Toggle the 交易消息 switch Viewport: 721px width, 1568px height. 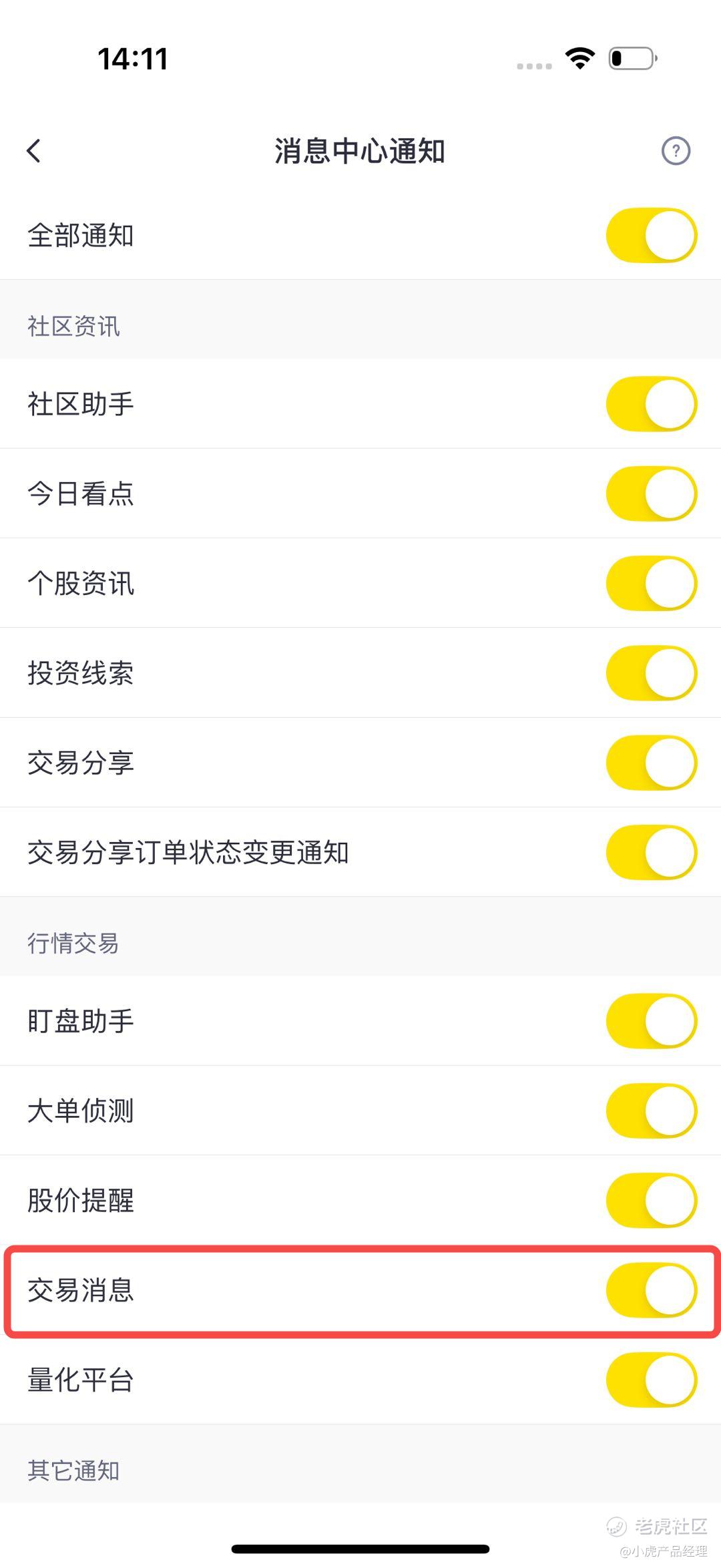tap(652, 1290)
